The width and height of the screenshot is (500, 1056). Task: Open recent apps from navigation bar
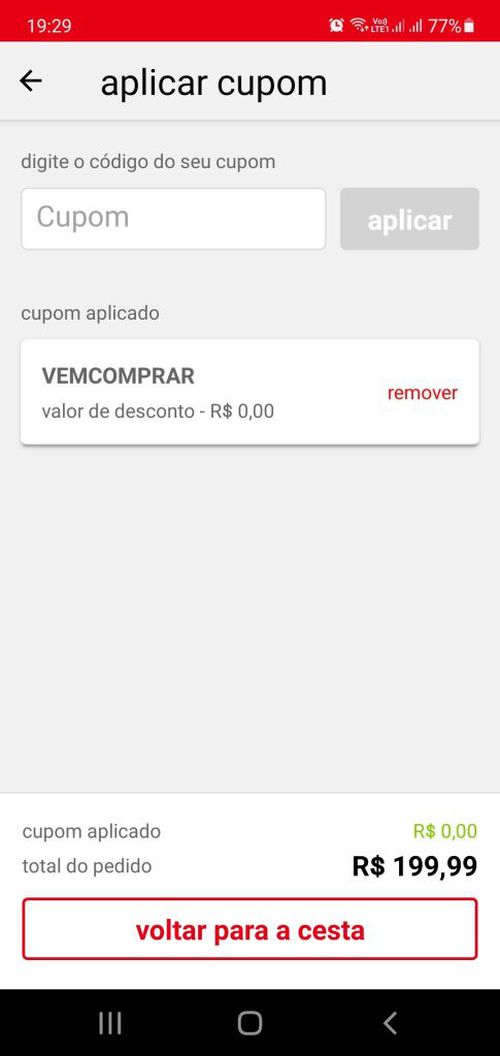[x=110, y=1023]
